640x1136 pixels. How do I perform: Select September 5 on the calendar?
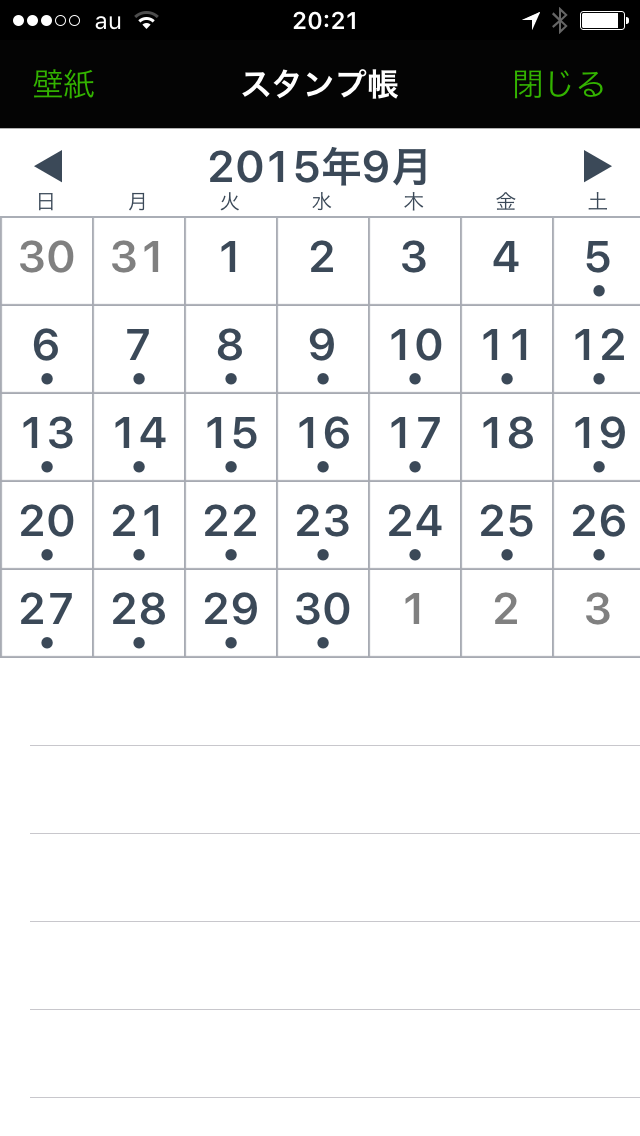click(597, 262)
